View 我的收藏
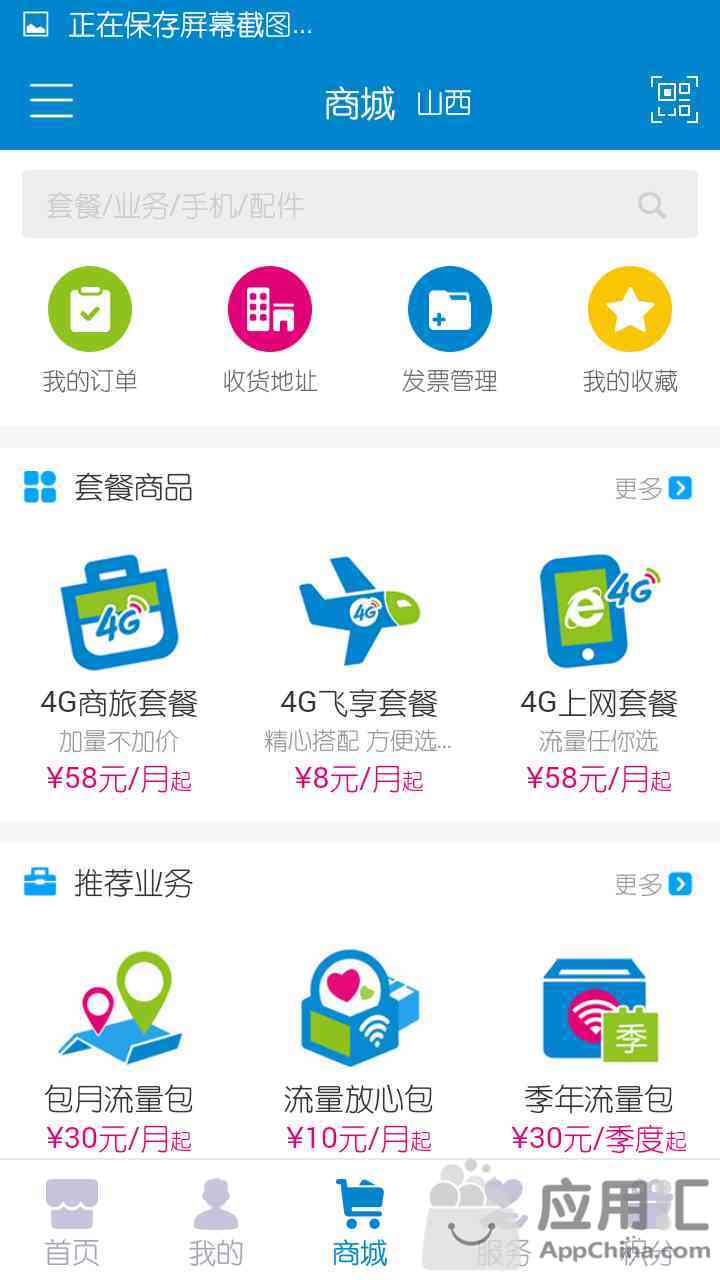Viewport: 720px width, 1280px height. [x=630, y=330]
